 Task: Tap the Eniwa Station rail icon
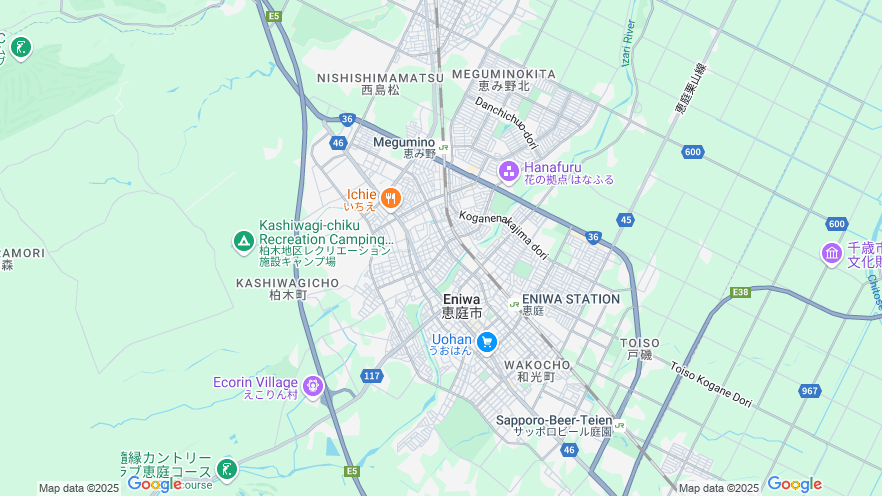[x=514, y=304]
